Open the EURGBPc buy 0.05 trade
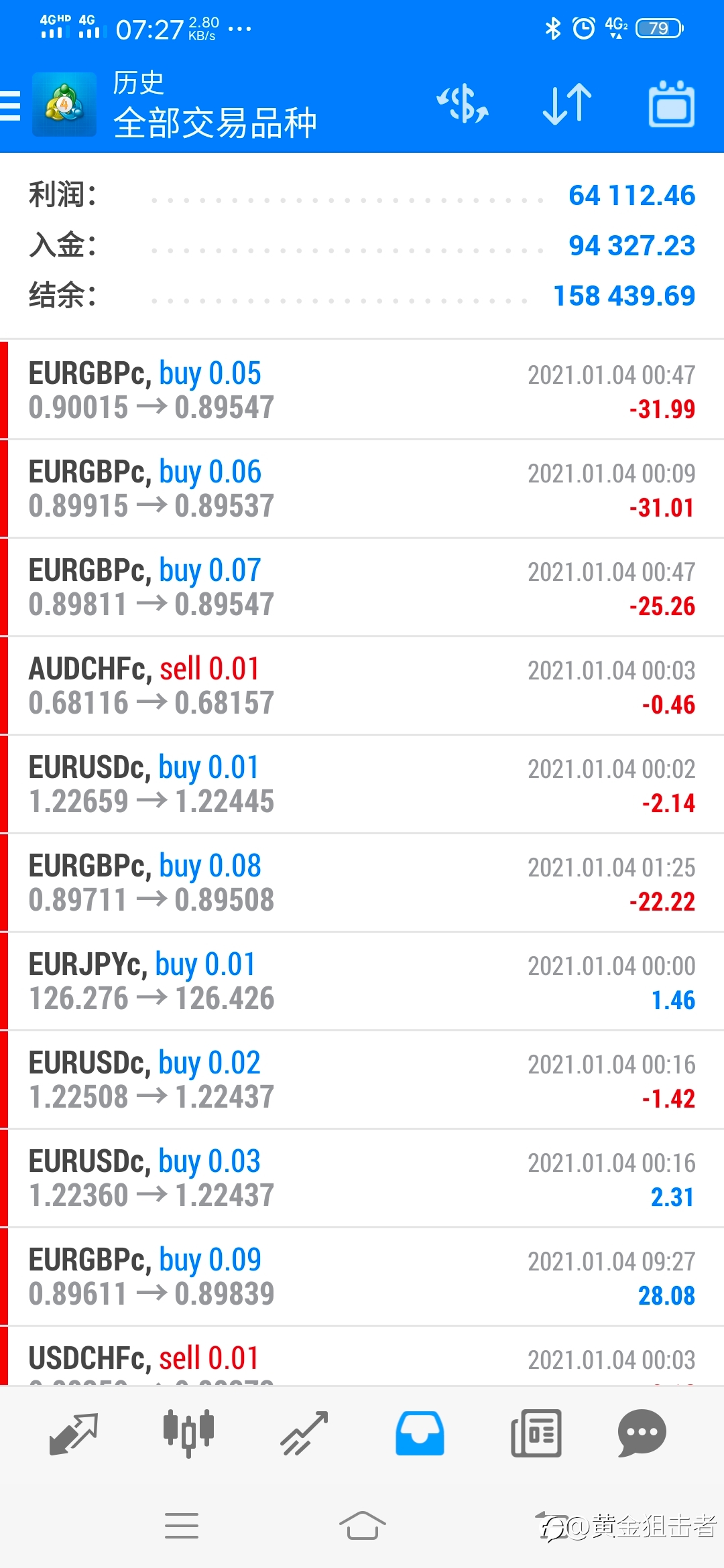724x1568 pixels. pyautogui.click(x=362, y=390)
